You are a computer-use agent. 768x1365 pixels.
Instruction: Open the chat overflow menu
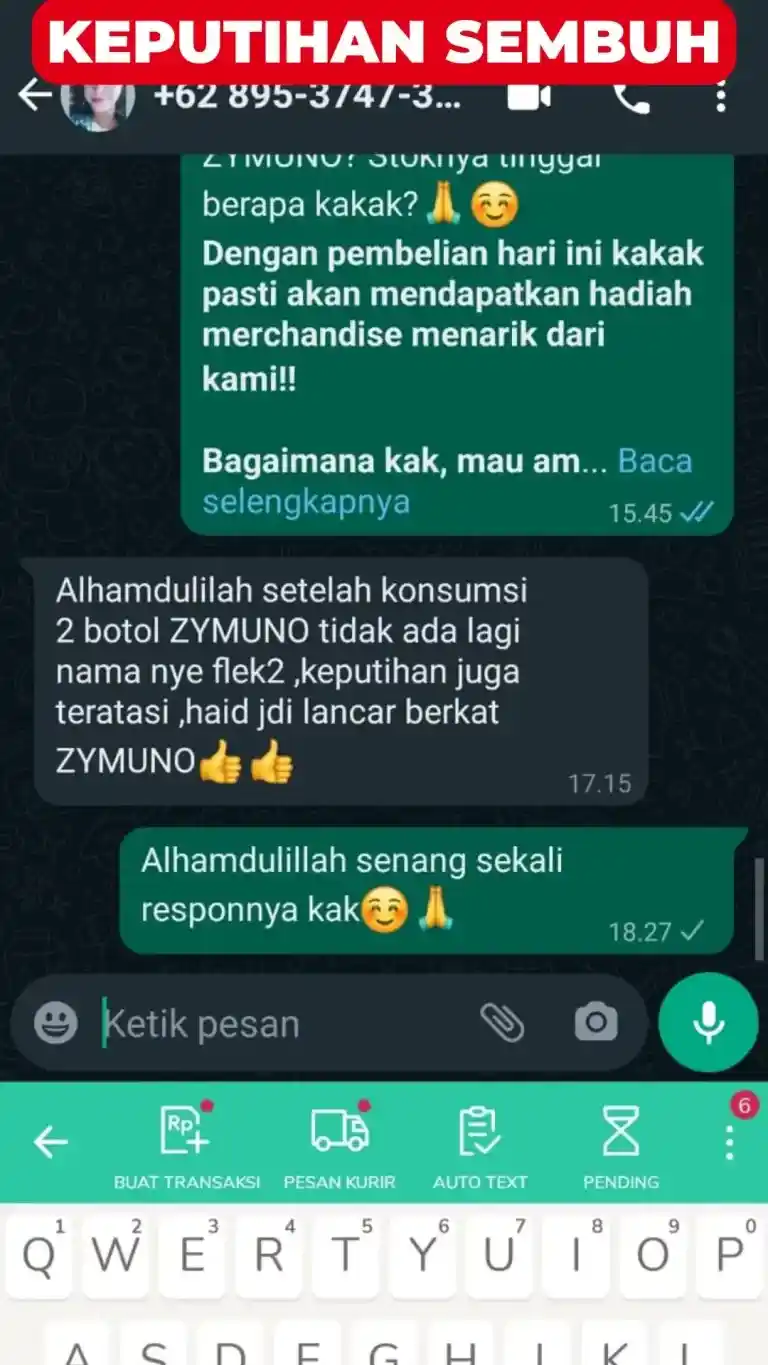(x=721, y=97)
